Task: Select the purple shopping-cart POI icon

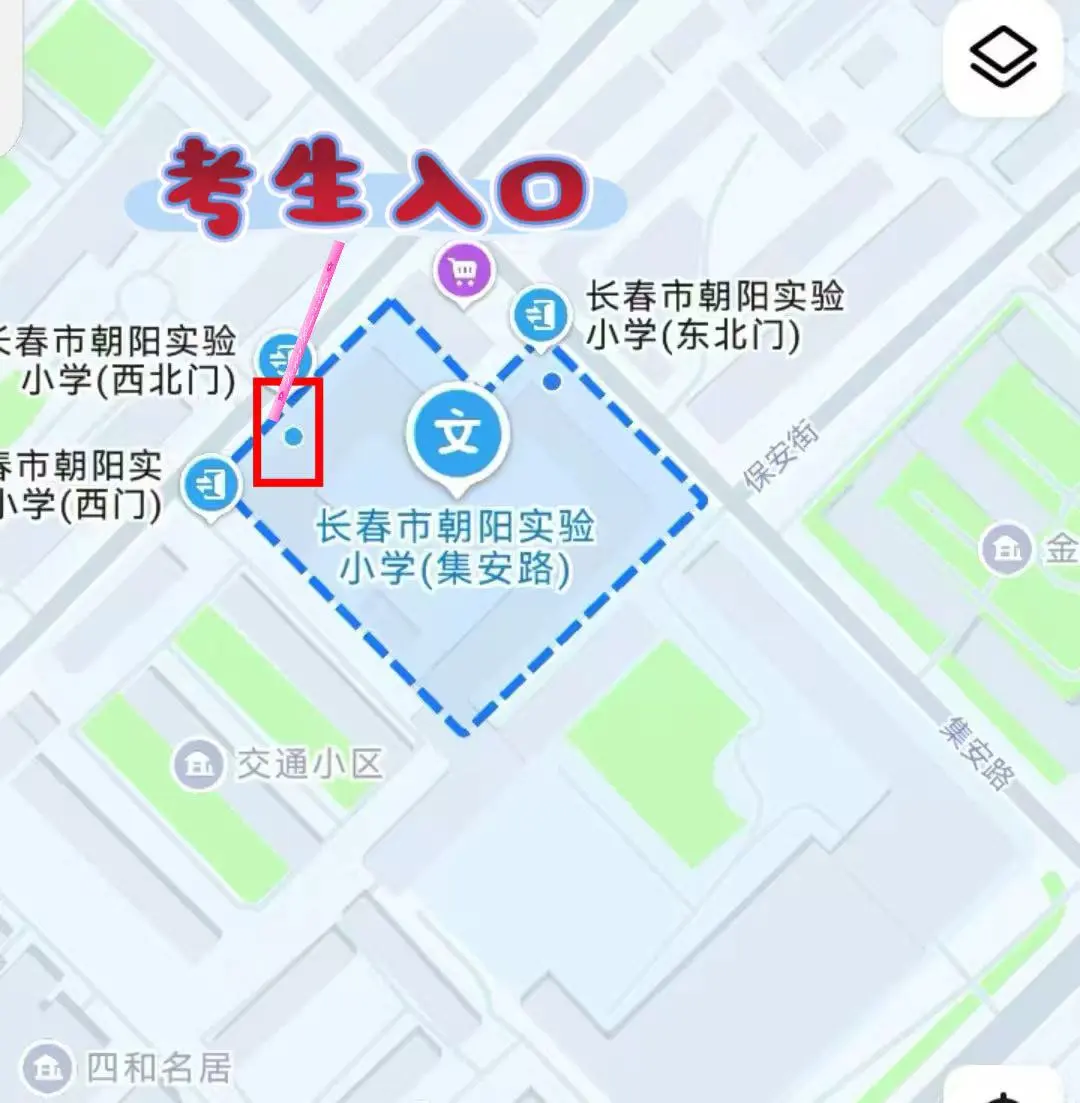Action: 462,270
